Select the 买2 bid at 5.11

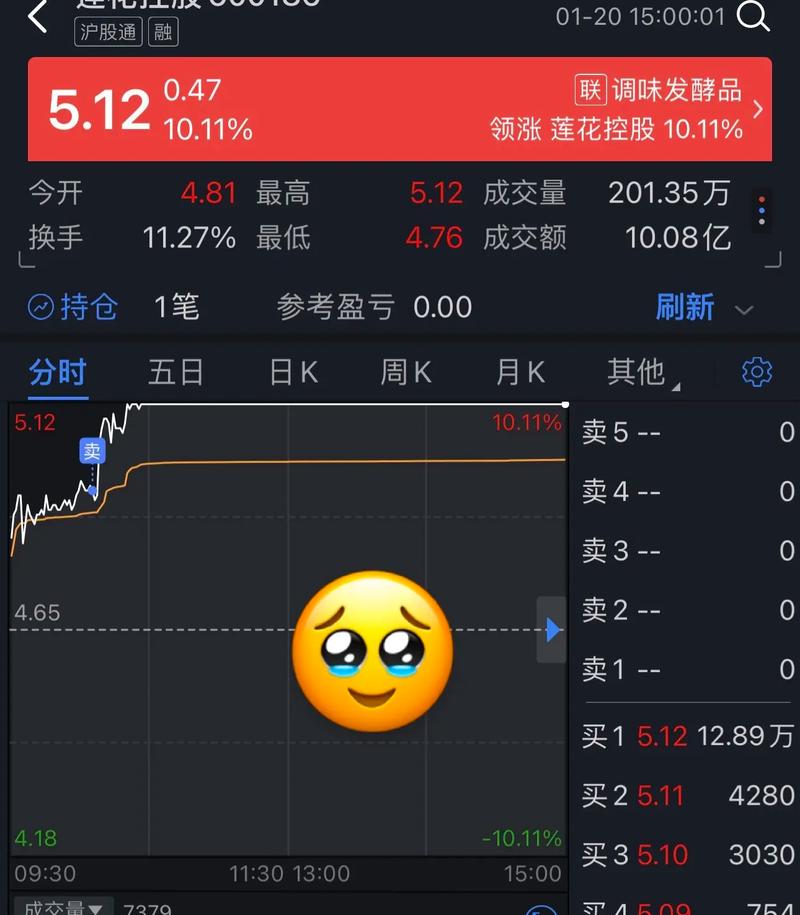tap(688, 796)
